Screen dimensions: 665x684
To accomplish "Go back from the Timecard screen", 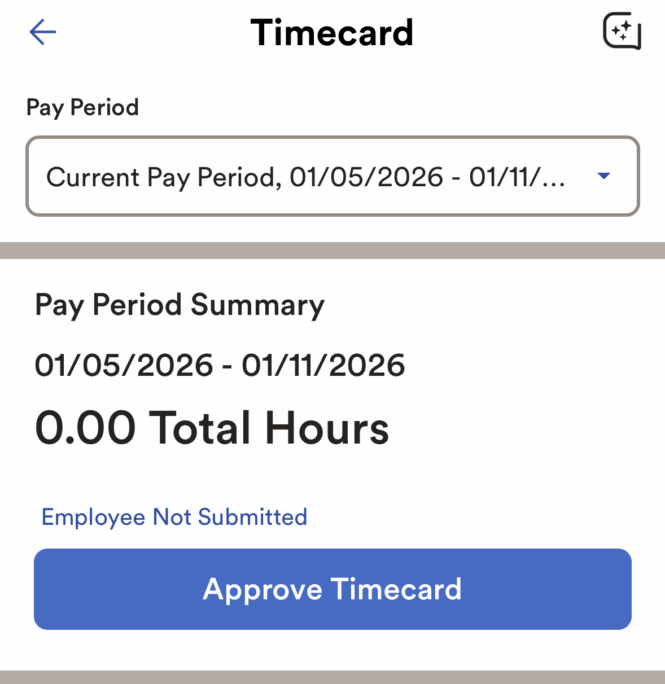I will [43, 32].
